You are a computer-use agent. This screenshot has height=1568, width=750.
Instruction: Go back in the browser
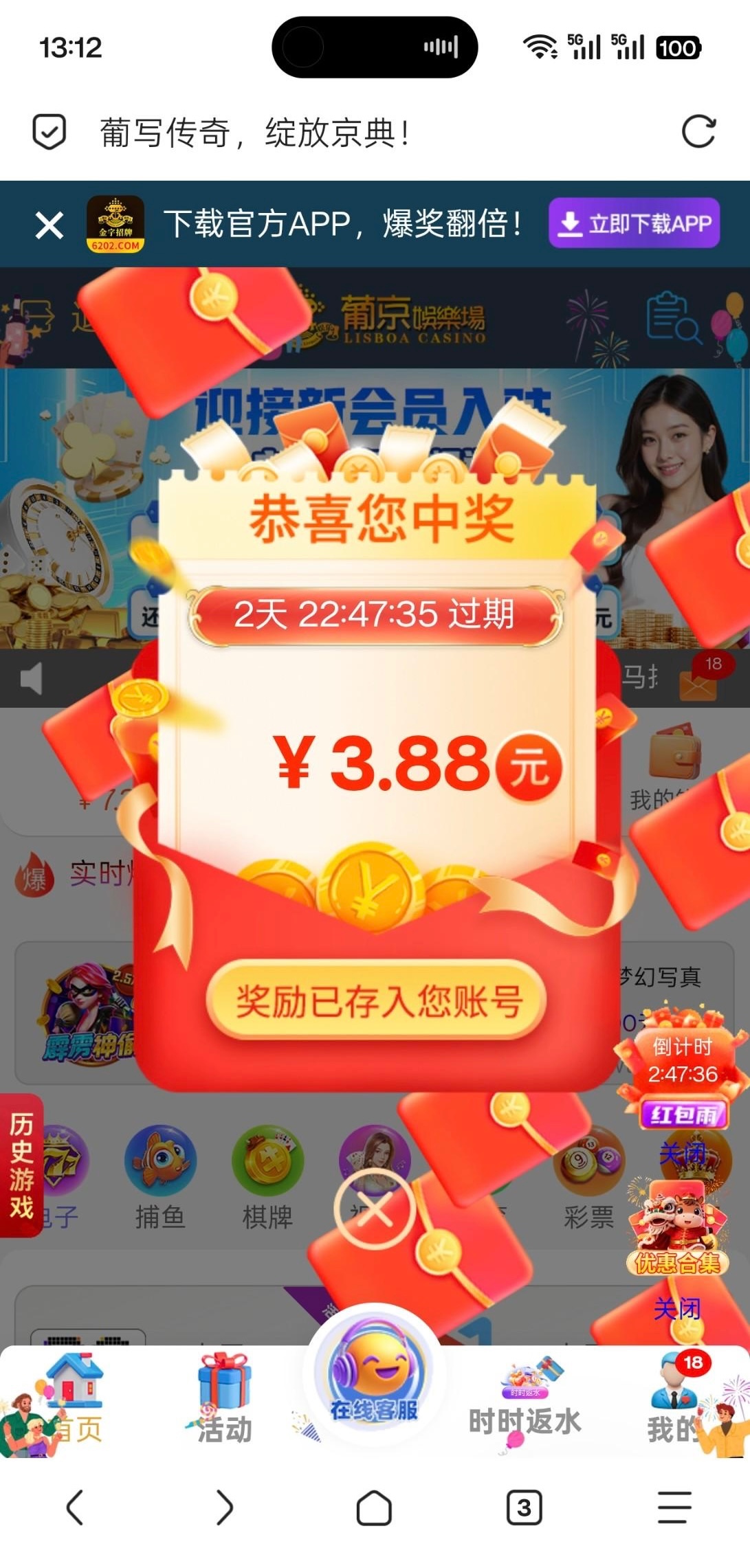point(75,1508)
